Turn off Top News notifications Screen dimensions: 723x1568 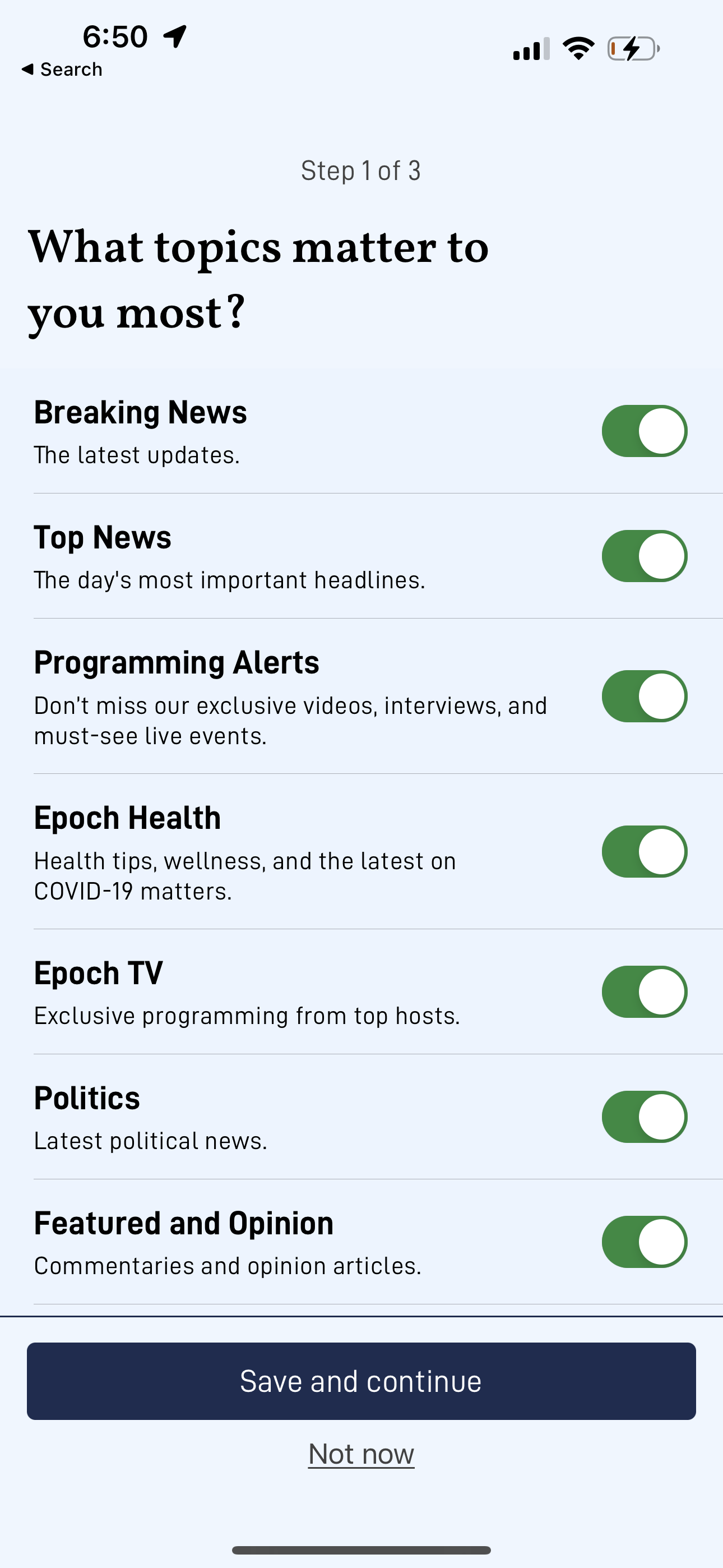coord(644,556)
